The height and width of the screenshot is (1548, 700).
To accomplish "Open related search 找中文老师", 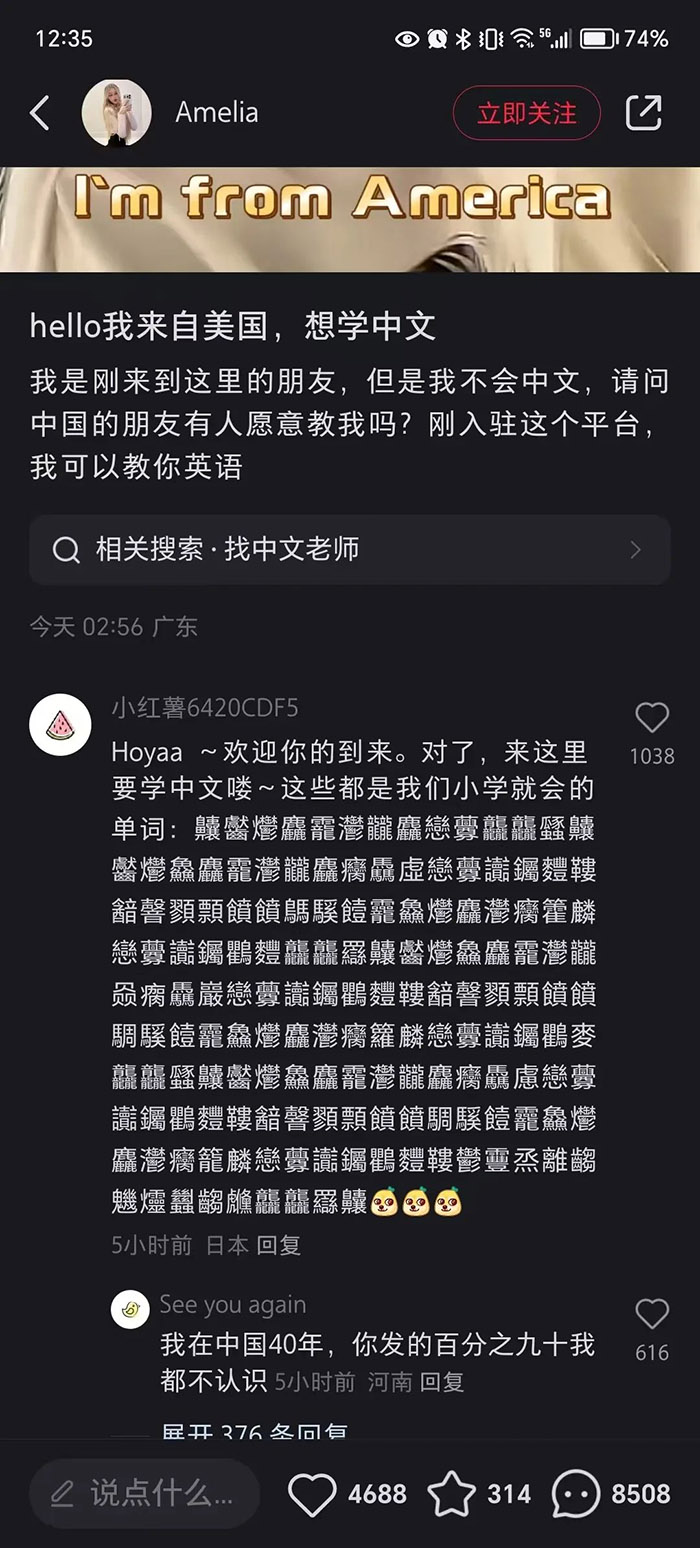I will [x=349, y=549].
